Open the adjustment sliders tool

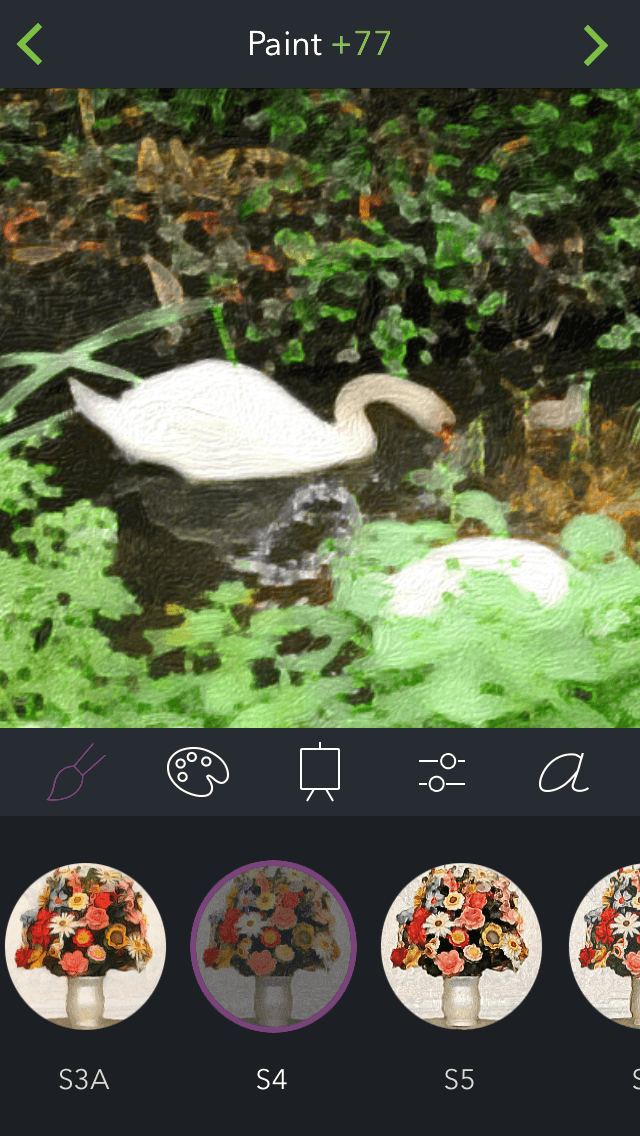coord(441,772)
